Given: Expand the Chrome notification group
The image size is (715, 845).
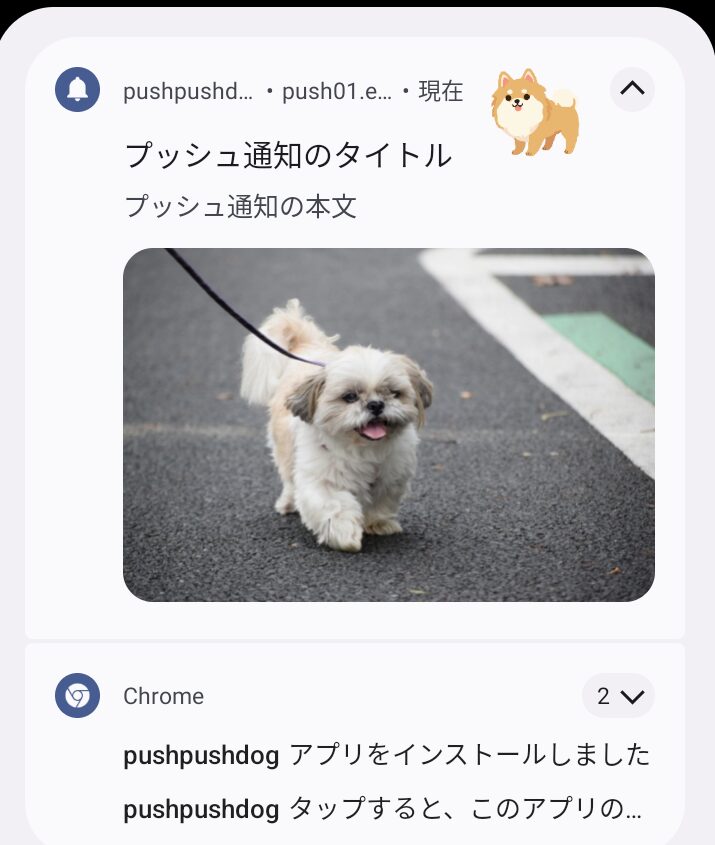Looking at the screenshot, I should [618, 696].
